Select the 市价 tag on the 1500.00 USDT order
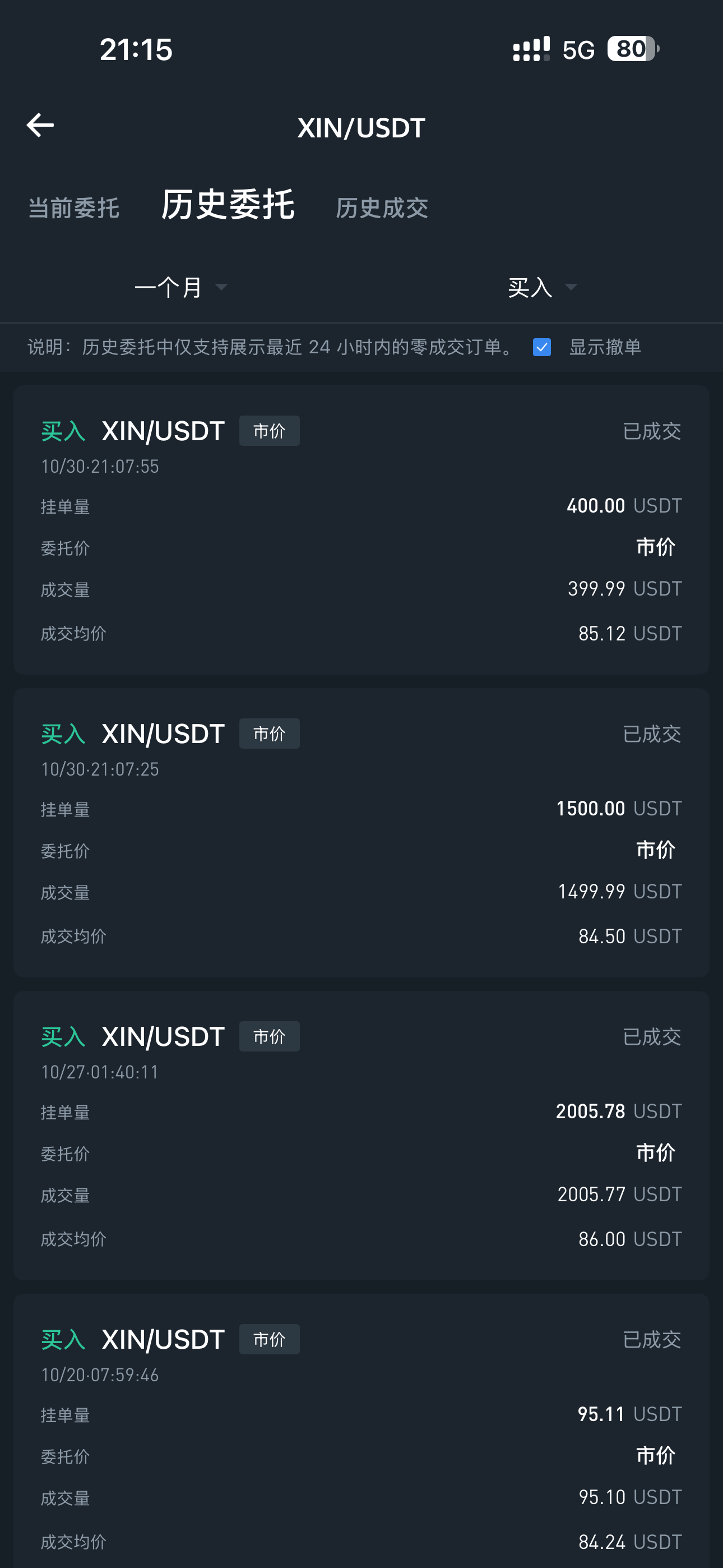723x1568 pixels. (x=269, y=734)
